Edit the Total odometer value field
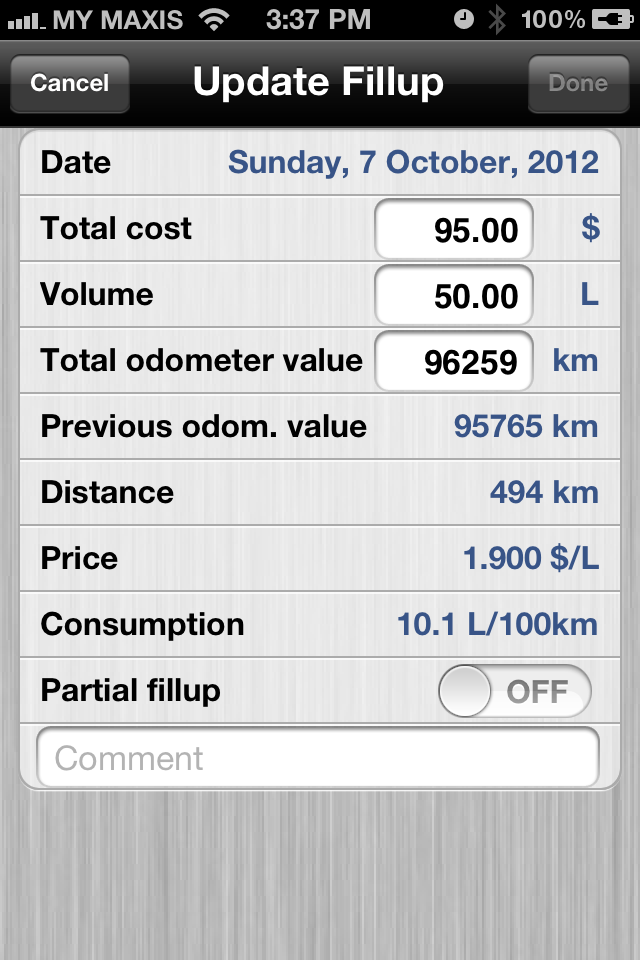The image size is (640, 960). pos(453,361)
